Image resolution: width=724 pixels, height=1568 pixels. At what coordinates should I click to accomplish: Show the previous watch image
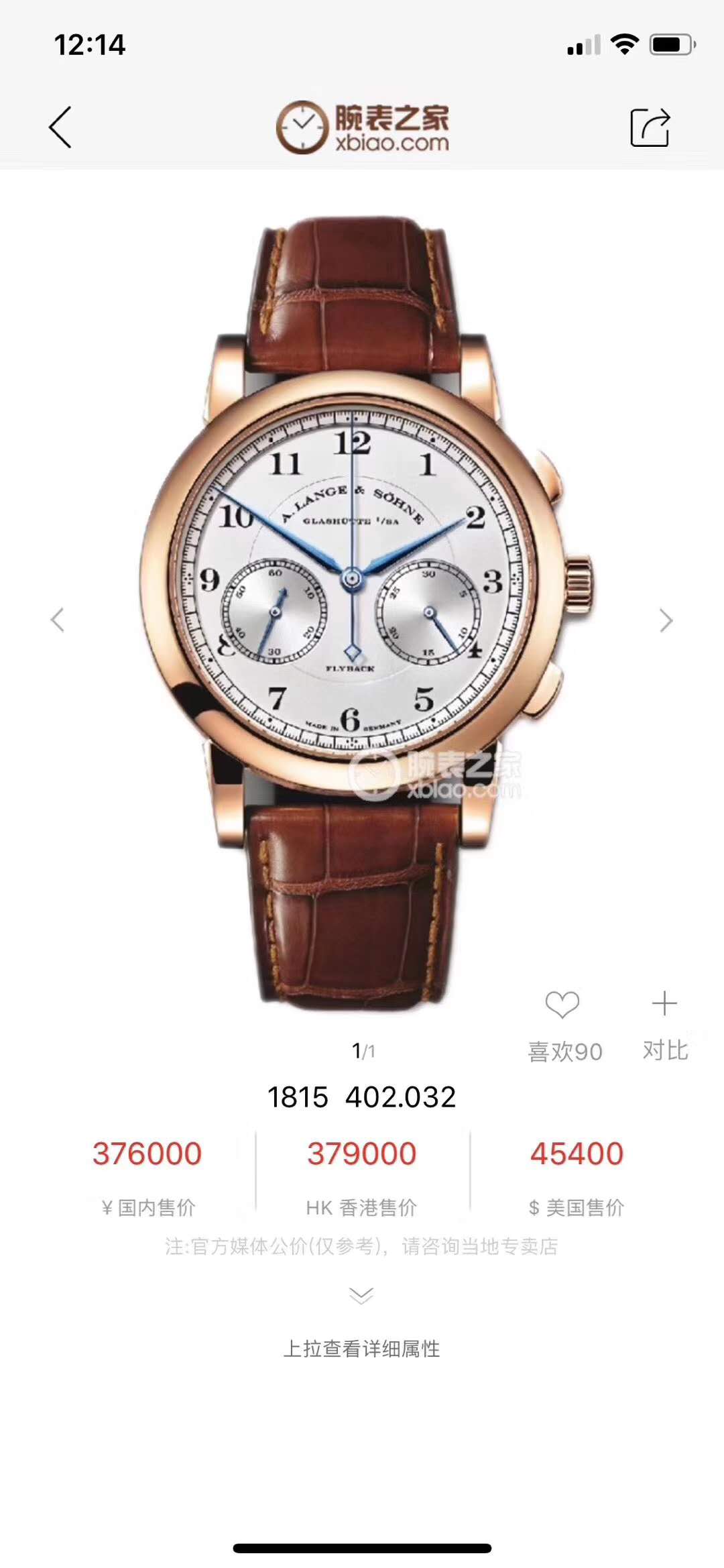(x=58, y=620)
